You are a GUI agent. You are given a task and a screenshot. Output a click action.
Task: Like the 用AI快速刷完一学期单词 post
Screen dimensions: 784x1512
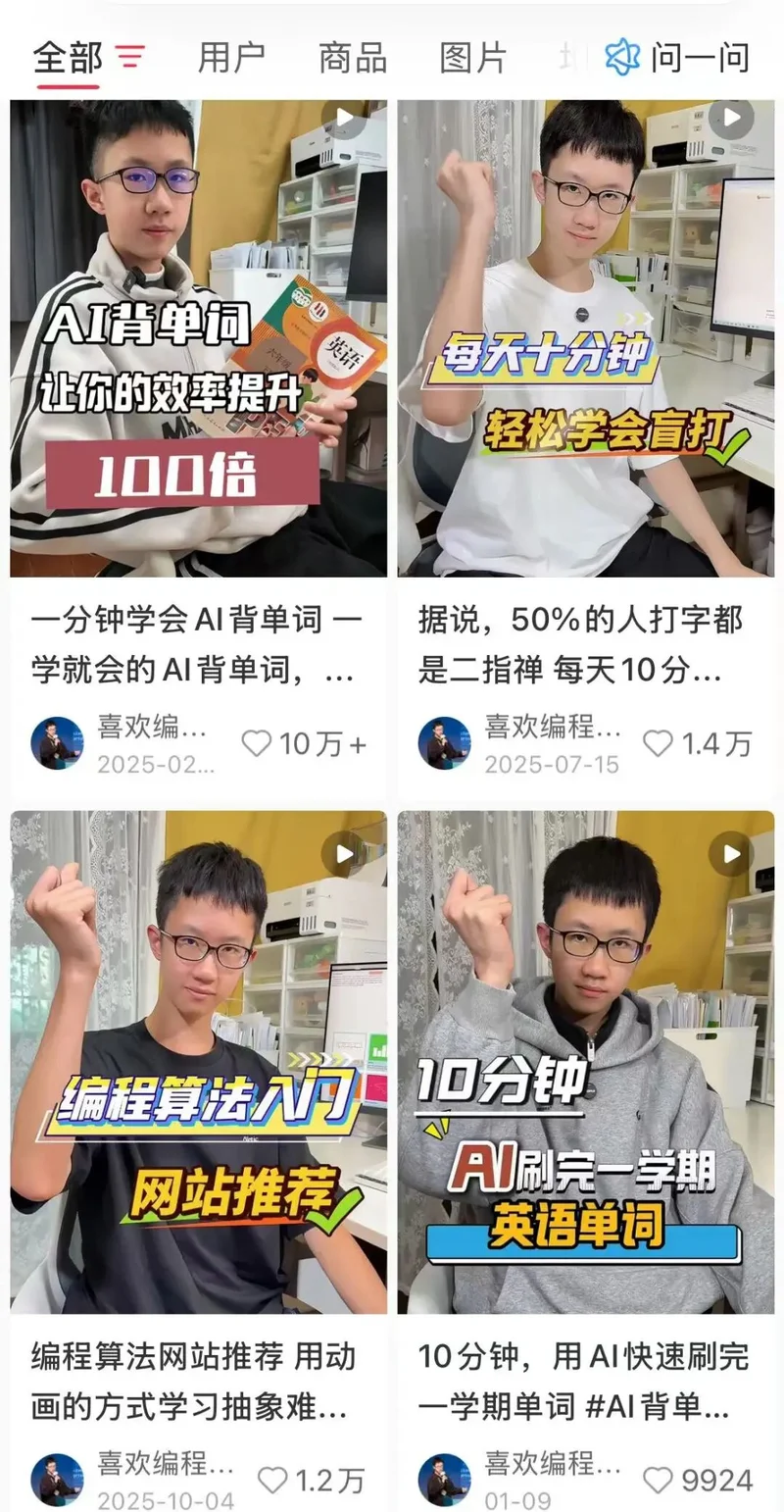(x=658, y=1480)
